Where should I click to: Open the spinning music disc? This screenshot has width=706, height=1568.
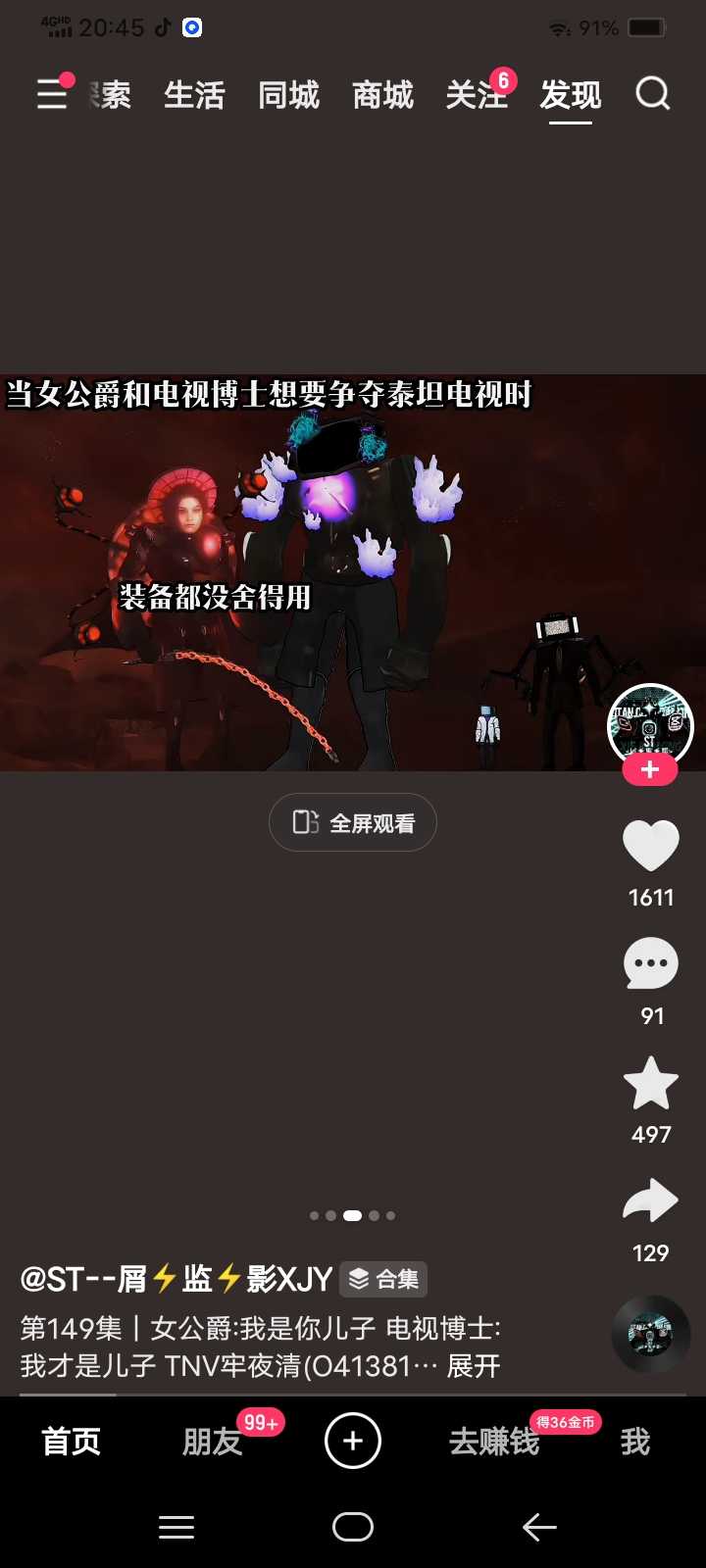651,1334
